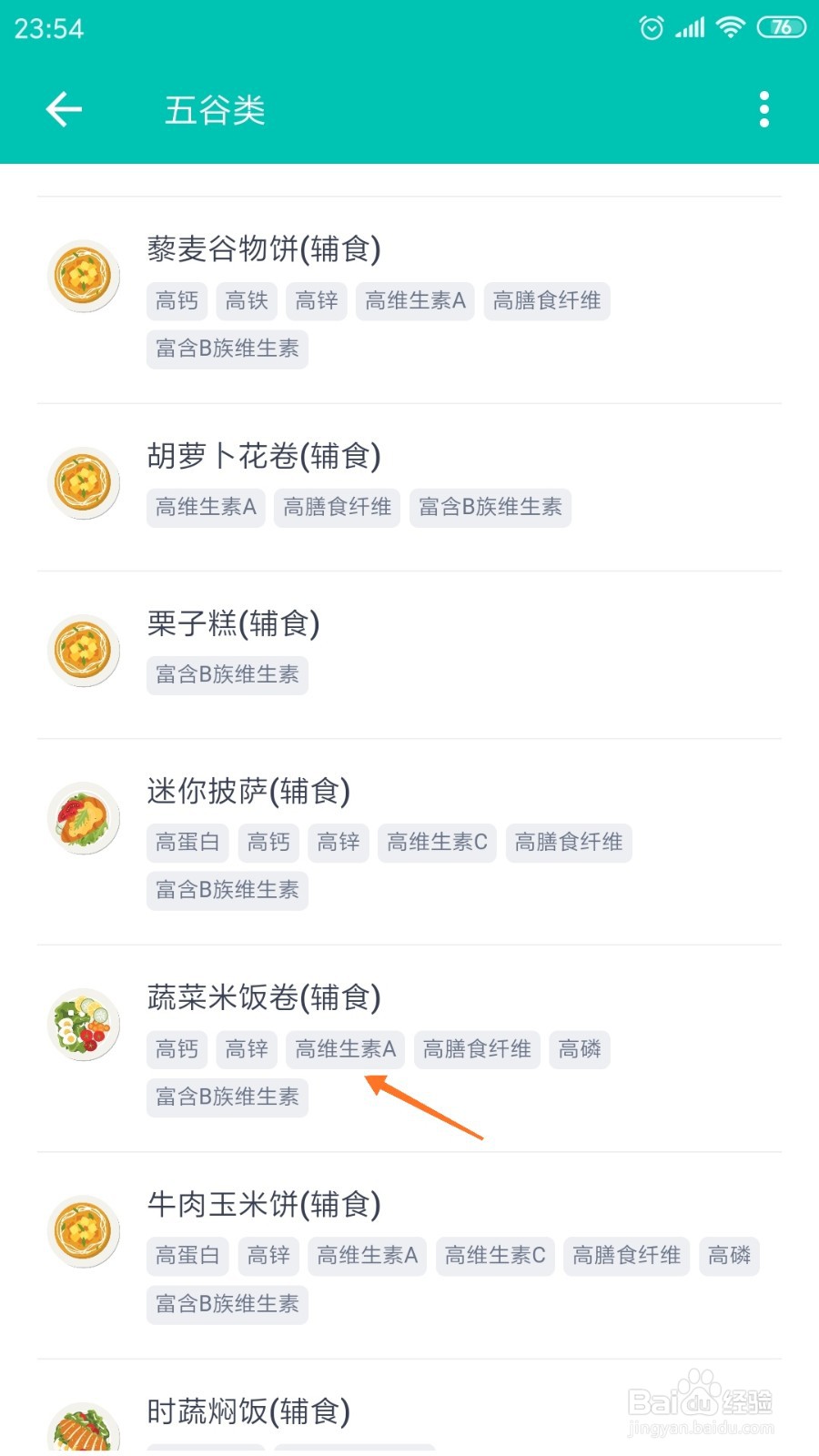Tap the 高钙 tag under 藜麦谷物饼
This screenshot has width=819, height=1456.
[x=177, y=300]
